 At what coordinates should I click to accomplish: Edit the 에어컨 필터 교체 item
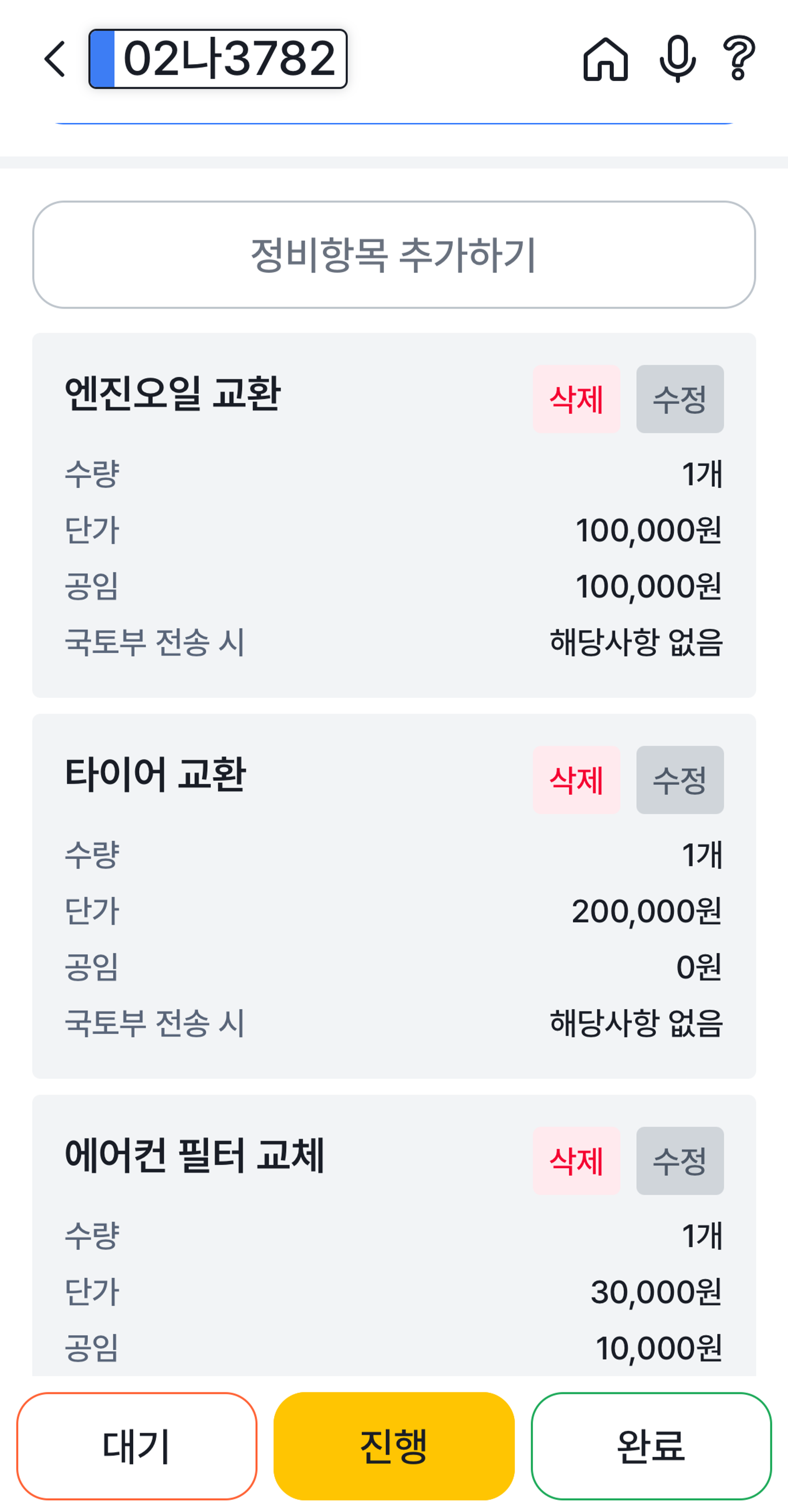coord(679,1161)
